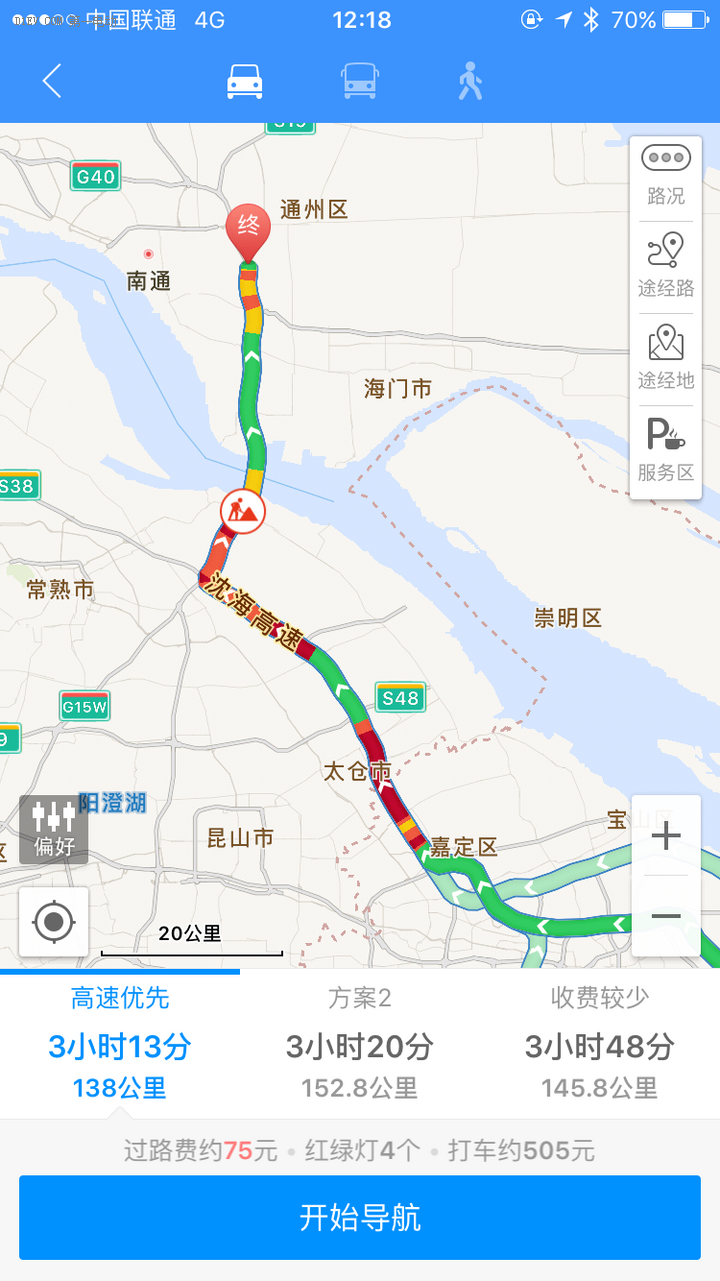Tap the 终 destination pin
The height and width of the screenshot is (1281, 720).
[x=248, y=230]
